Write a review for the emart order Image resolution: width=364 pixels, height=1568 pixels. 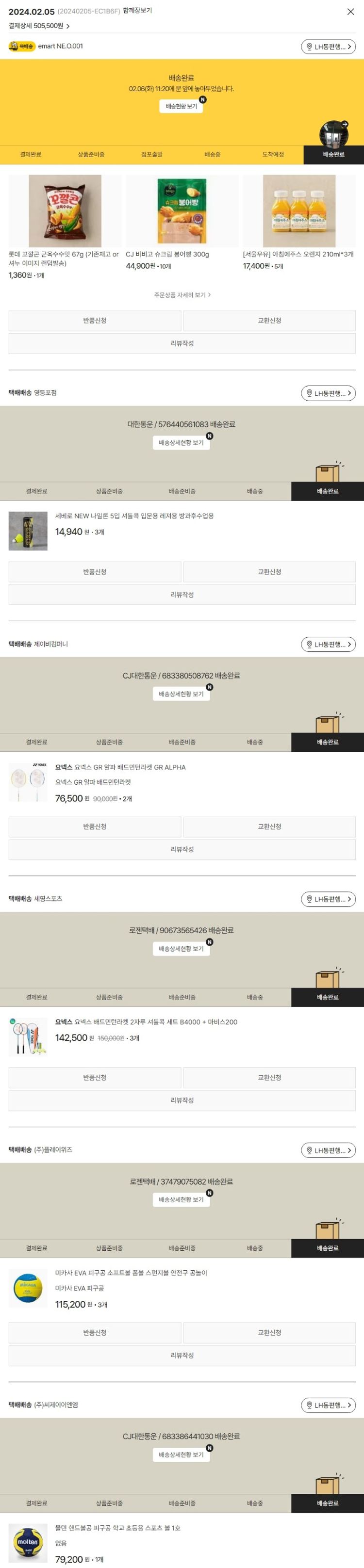(182, 344)
